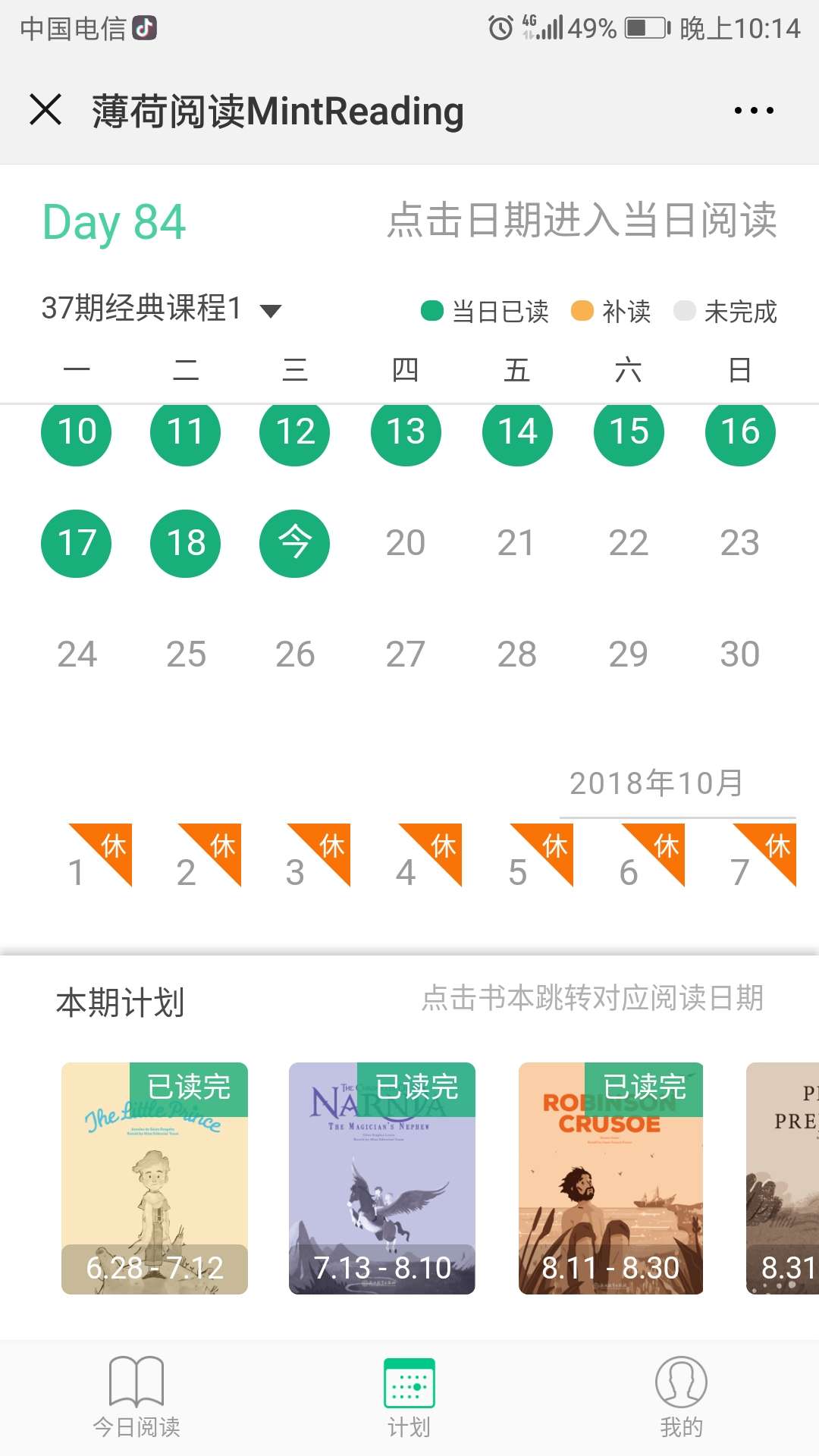Select the unread date 20
Image resolution: width=819 pixels, height=1456 pixels.
click(406, 543)
